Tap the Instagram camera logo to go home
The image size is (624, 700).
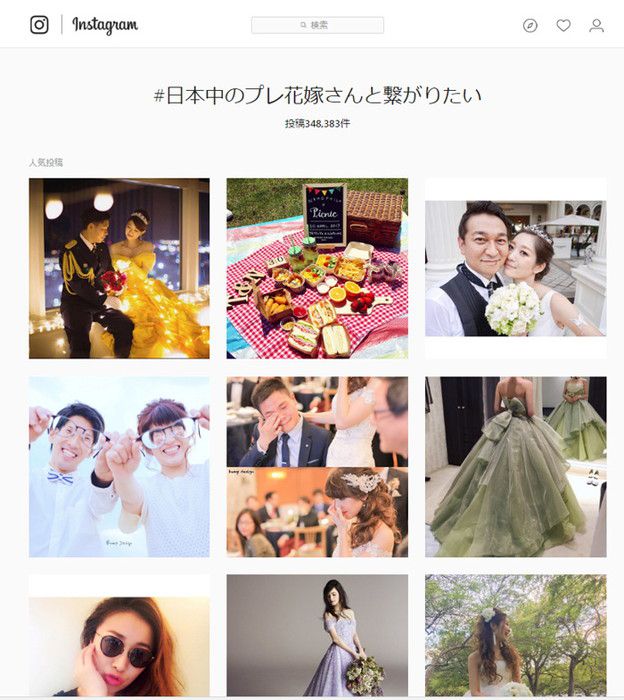click(39, 25)
